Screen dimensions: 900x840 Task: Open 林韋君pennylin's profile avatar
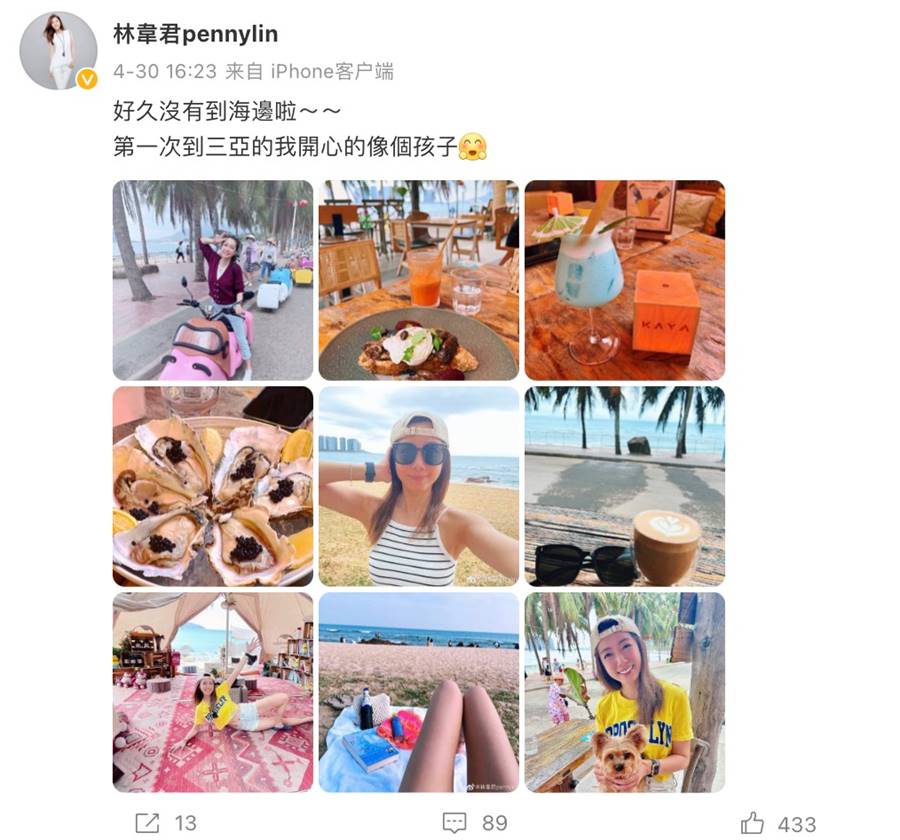58,51
